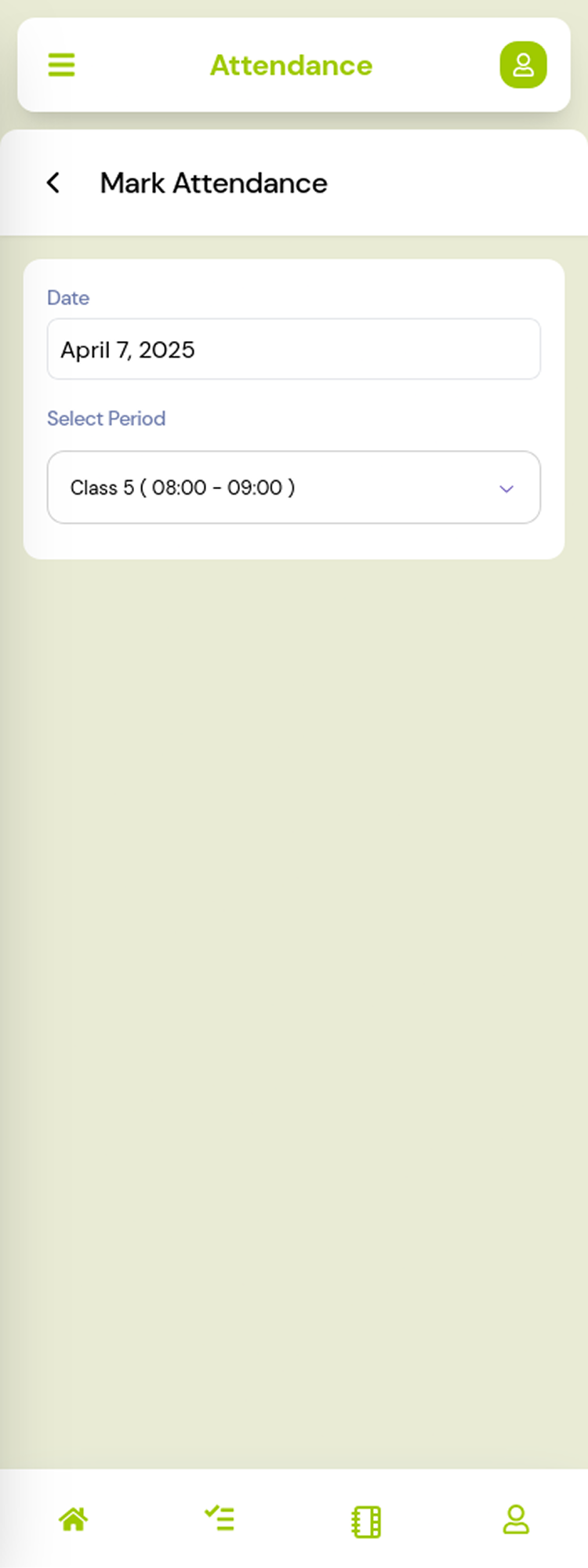This screenshot has width=588, height=1568.
Task: Open the notebook tab
Action: tap(366, 1521)
